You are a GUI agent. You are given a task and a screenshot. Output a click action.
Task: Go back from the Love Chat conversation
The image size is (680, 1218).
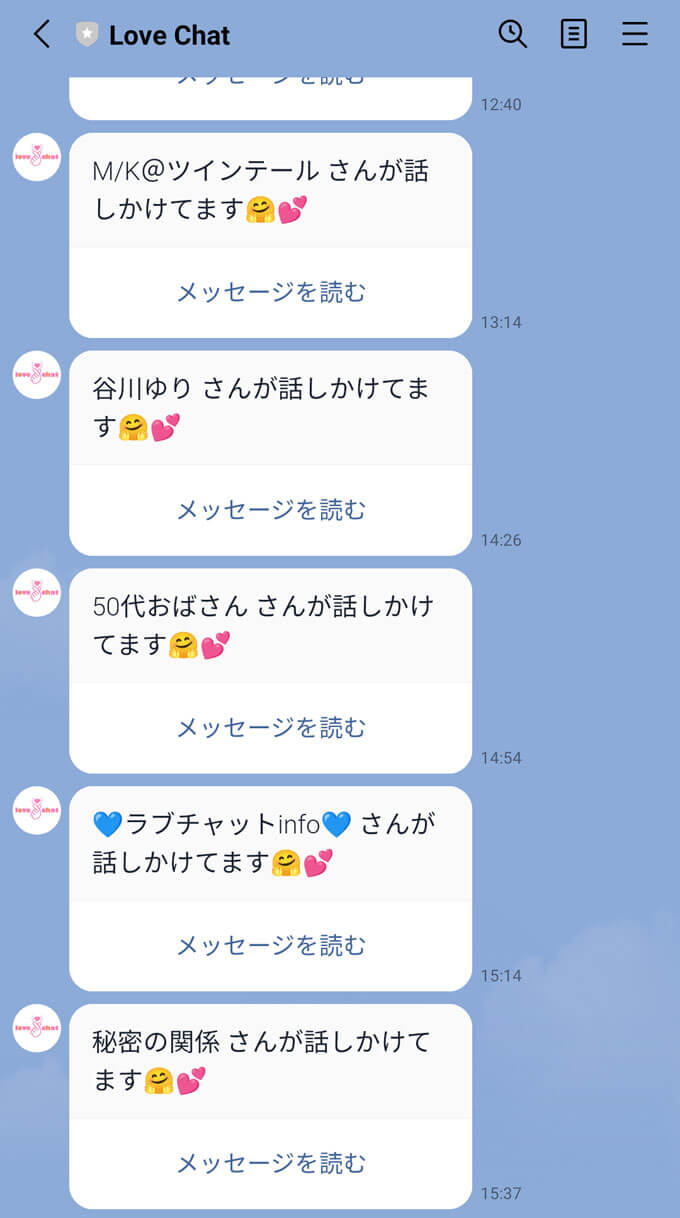click(x=42, y=35)
